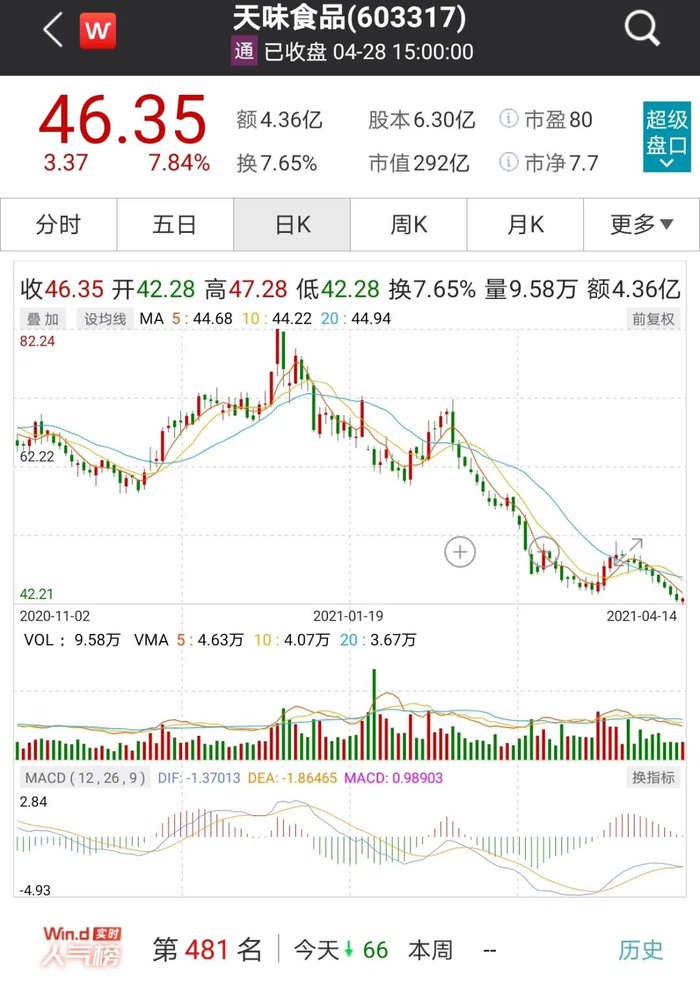The width and height of the screenshot is (700, 983).
Task: Show info for 市盈 ratio
Action: 509,120
